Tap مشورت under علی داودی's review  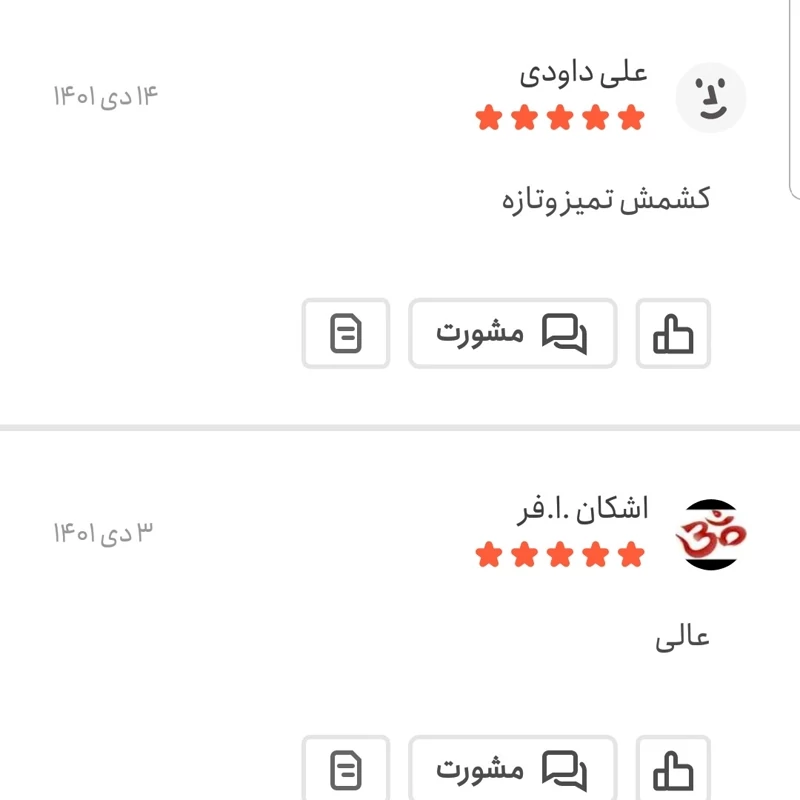pyautogui.click(x=512, y=334)
